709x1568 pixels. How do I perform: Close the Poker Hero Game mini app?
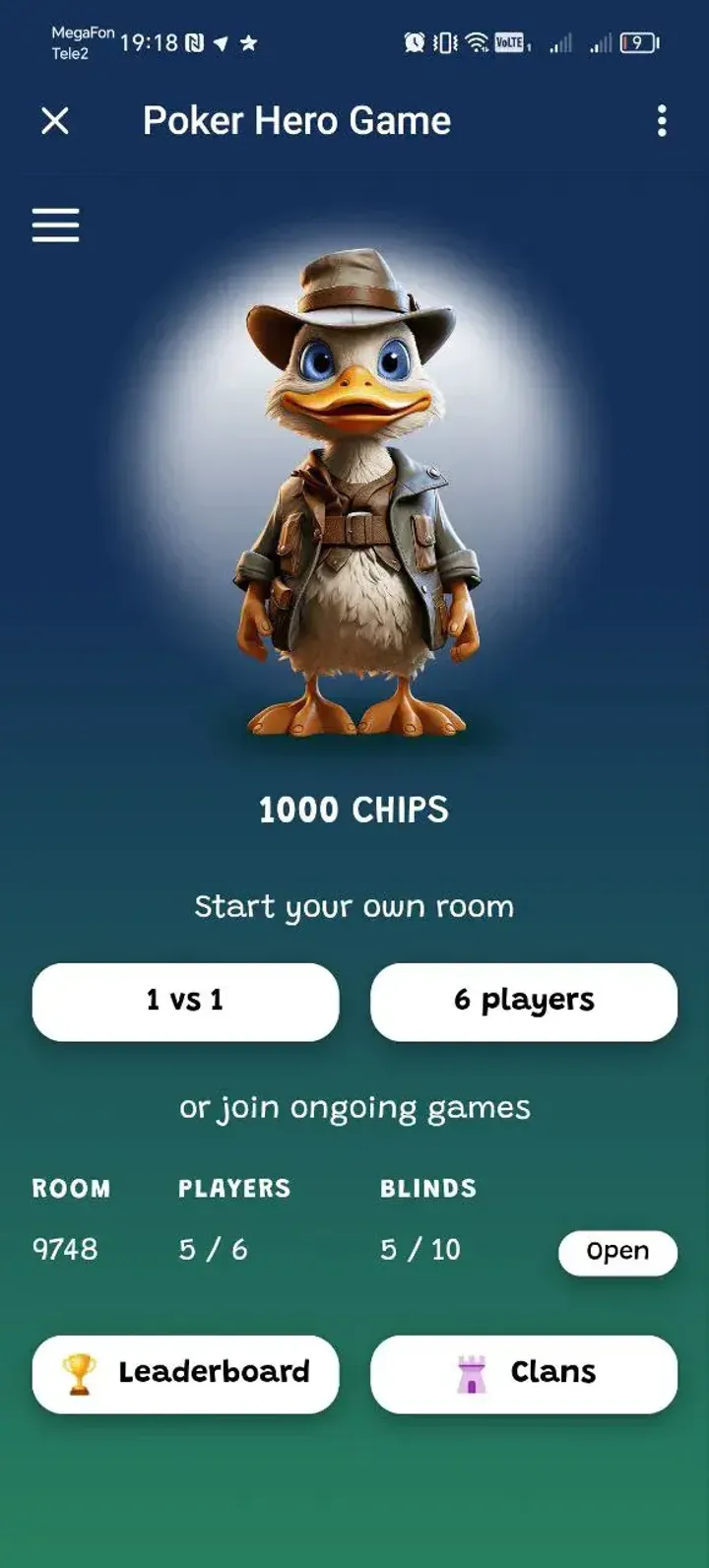(x=56, y=121)
